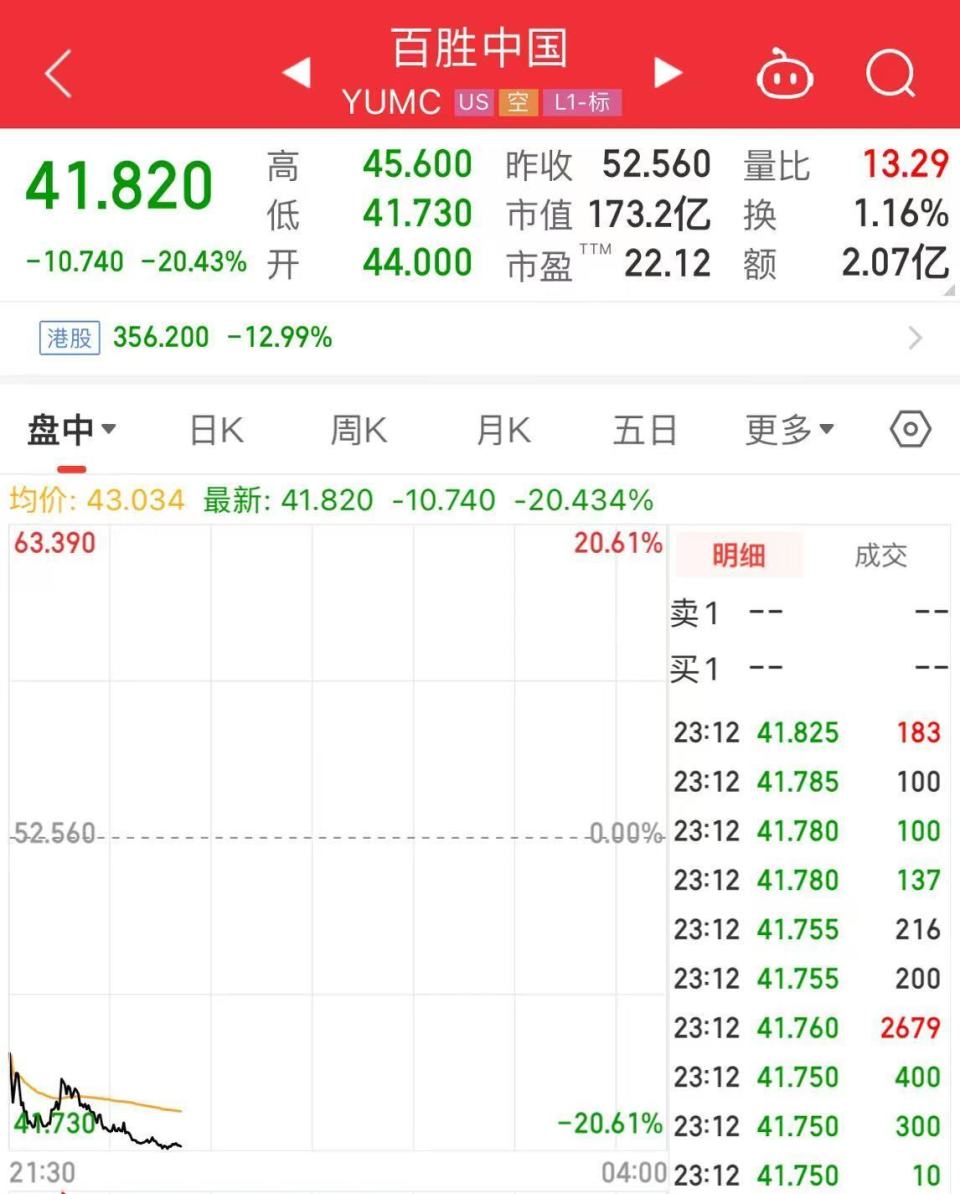Tap the robot assistant icon
Image resolution: width=960 pixels, height=1194 pixels.
point(786,72)
